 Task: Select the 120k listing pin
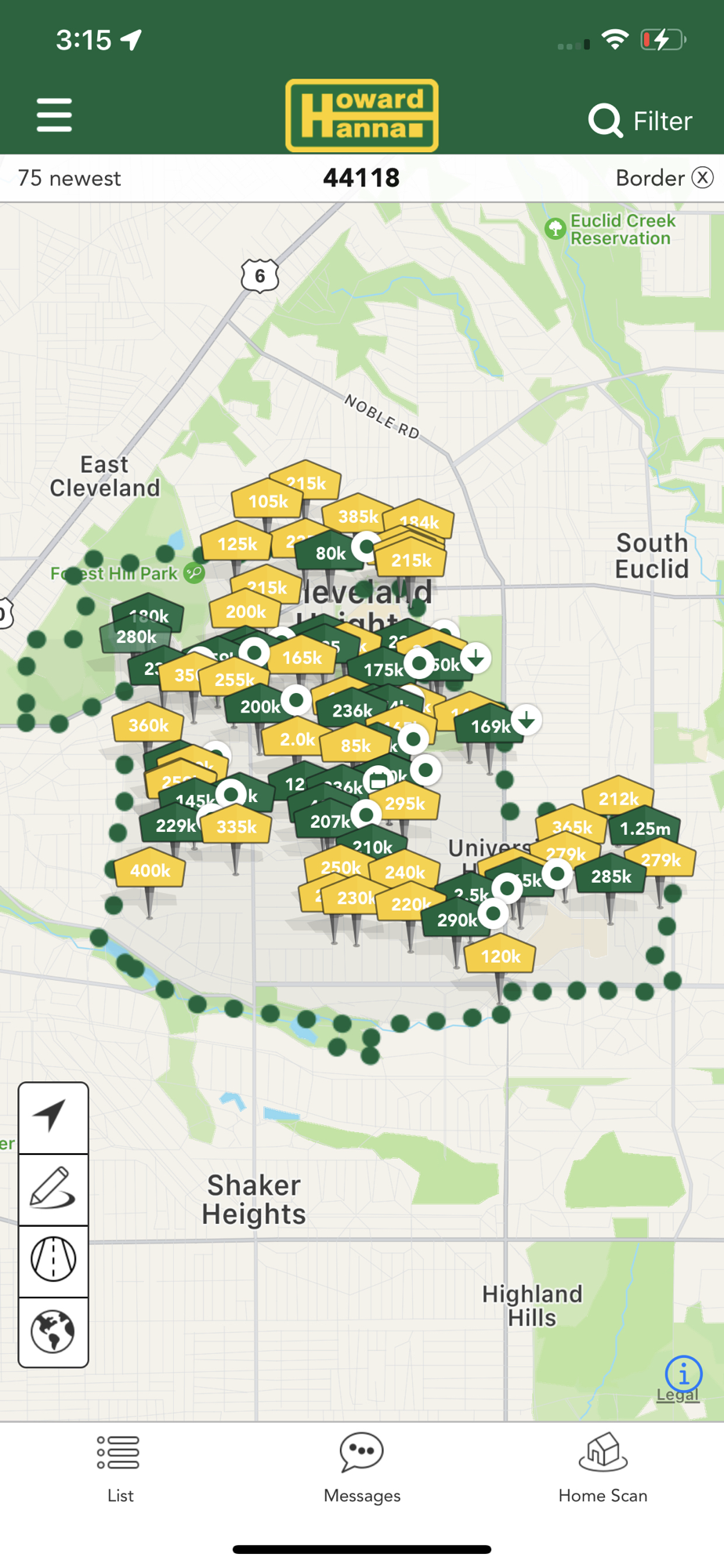tap(500, 955)
